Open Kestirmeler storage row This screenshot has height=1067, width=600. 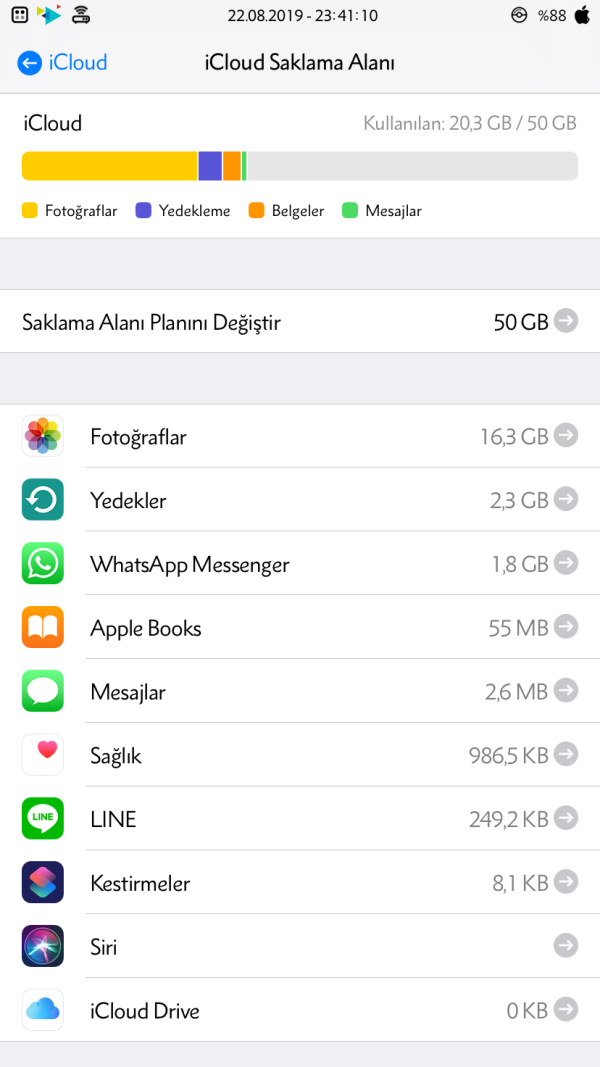point(300,883)
